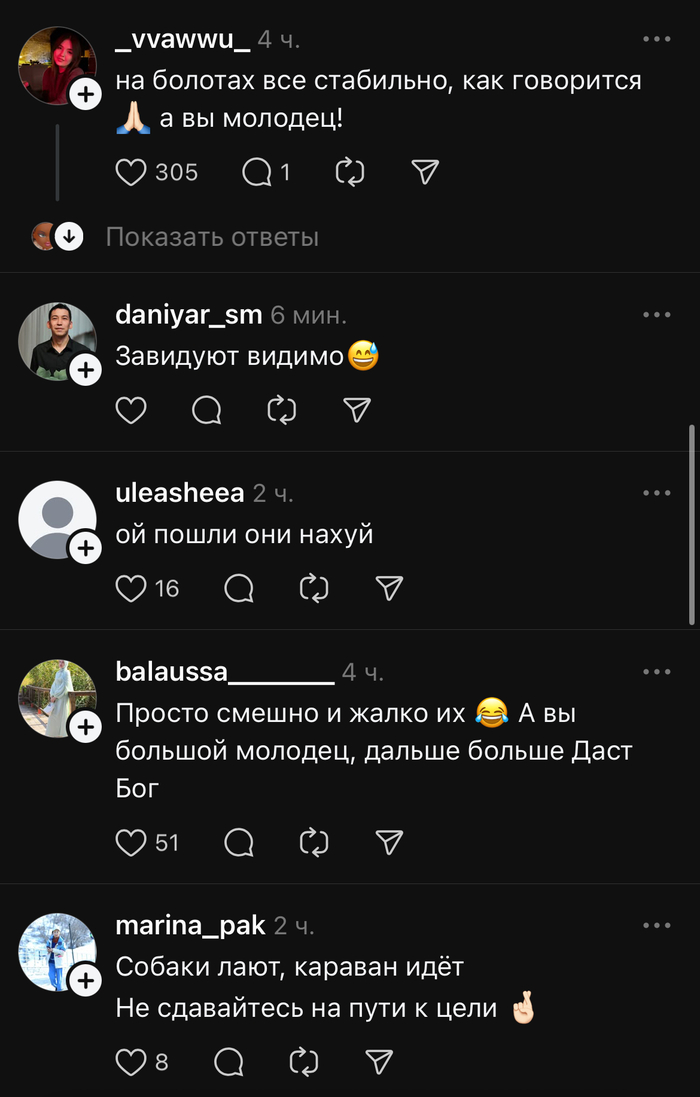Open overflow menu on marina_pak's comment
Viewport: 700px width, 1097px height.
pyautogui.click(x=656, y=926)
